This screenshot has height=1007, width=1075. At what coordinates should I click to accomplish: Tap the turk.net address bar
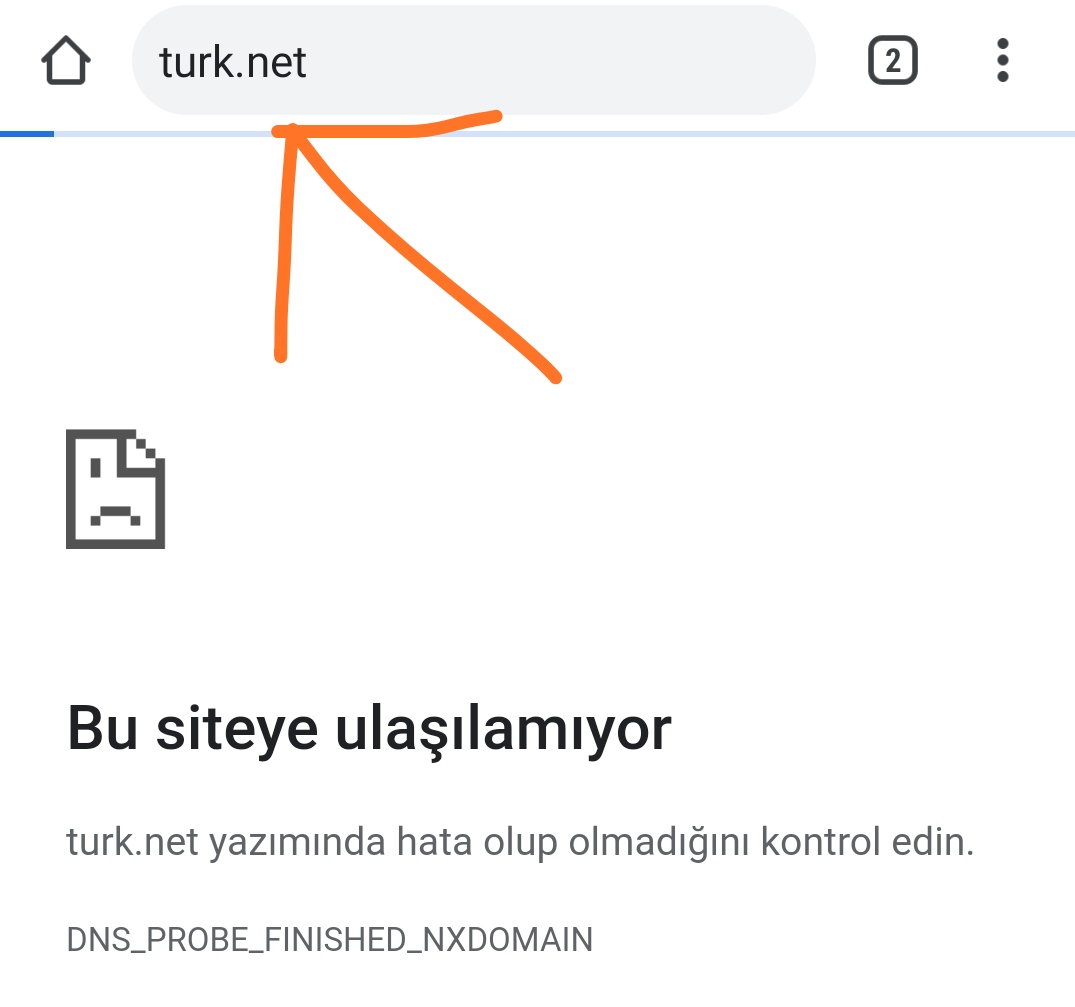472,62
